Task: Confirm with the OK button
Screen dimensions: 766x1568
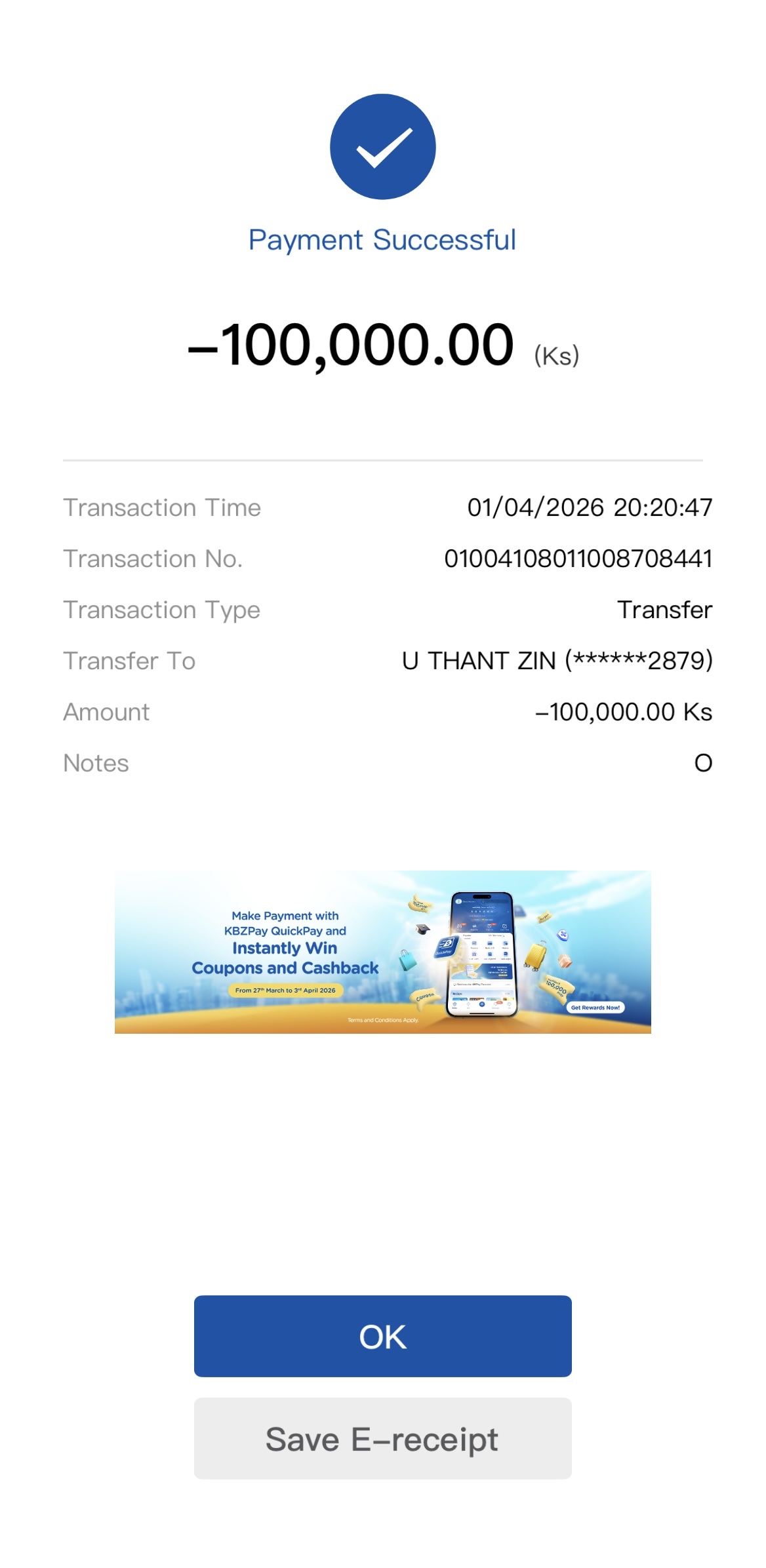Action: click(382, 1336)
